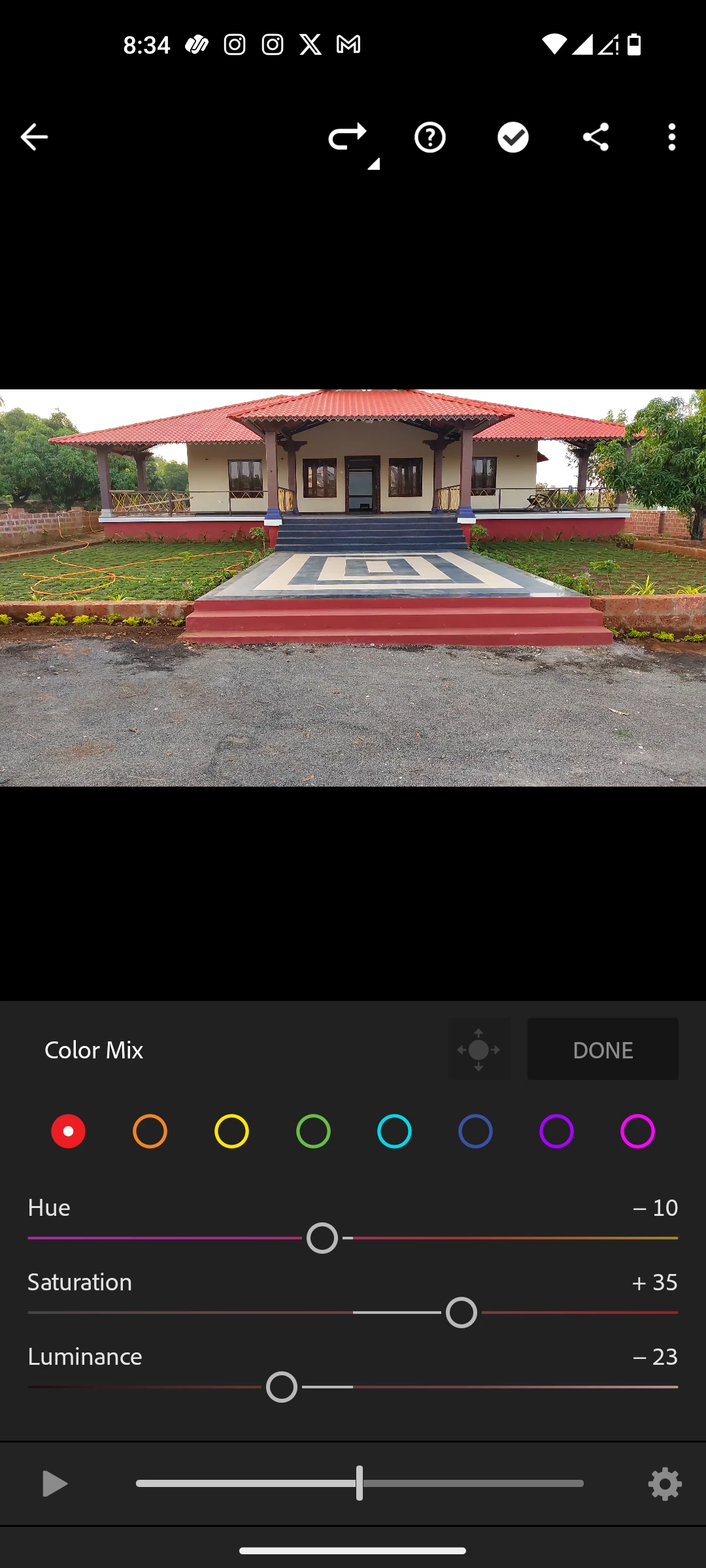Screen dimensions: 706x1568
Task: Select the aqua color swatch
Action: [394, 1131]
